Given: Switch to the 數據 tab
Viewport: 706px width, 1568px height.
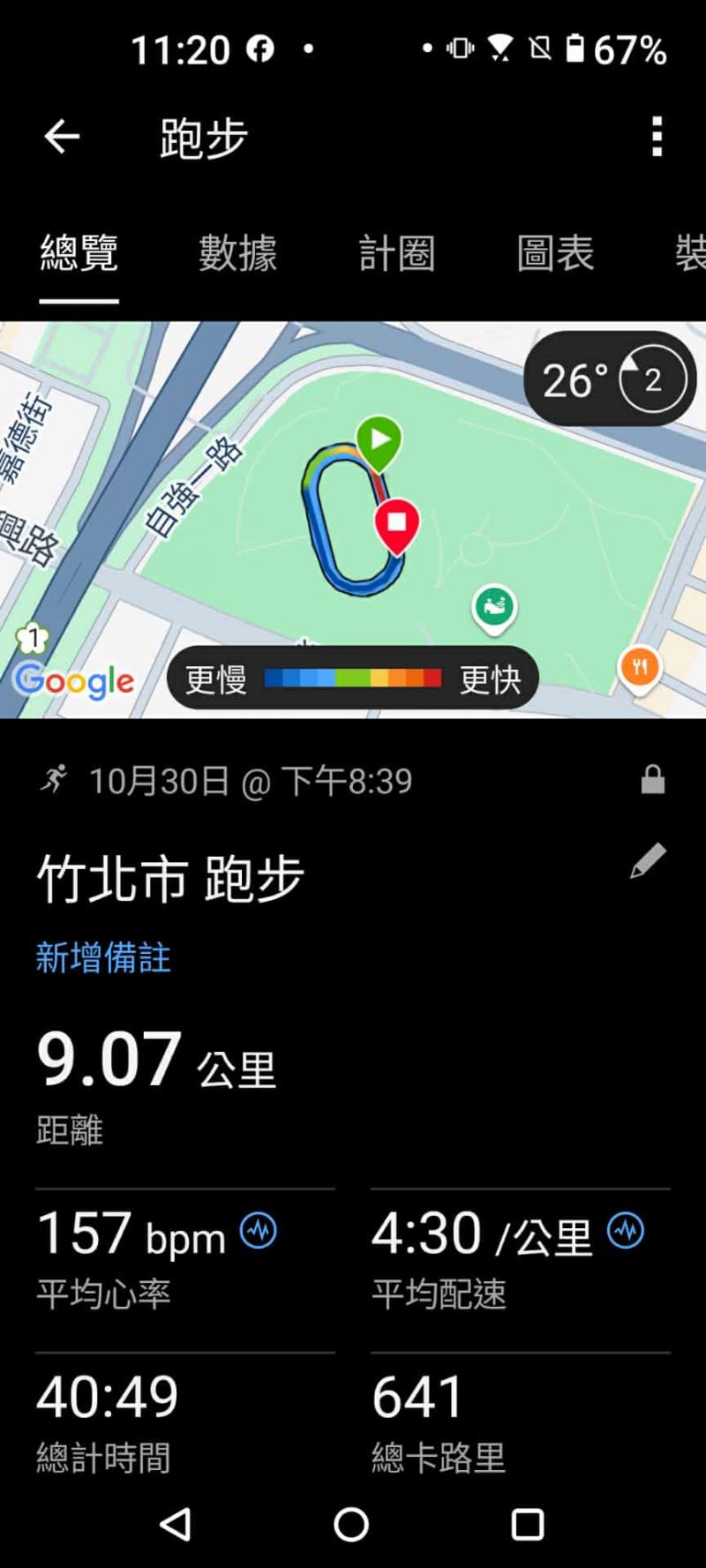Looking at the screenshot, I should coord(237,253).
